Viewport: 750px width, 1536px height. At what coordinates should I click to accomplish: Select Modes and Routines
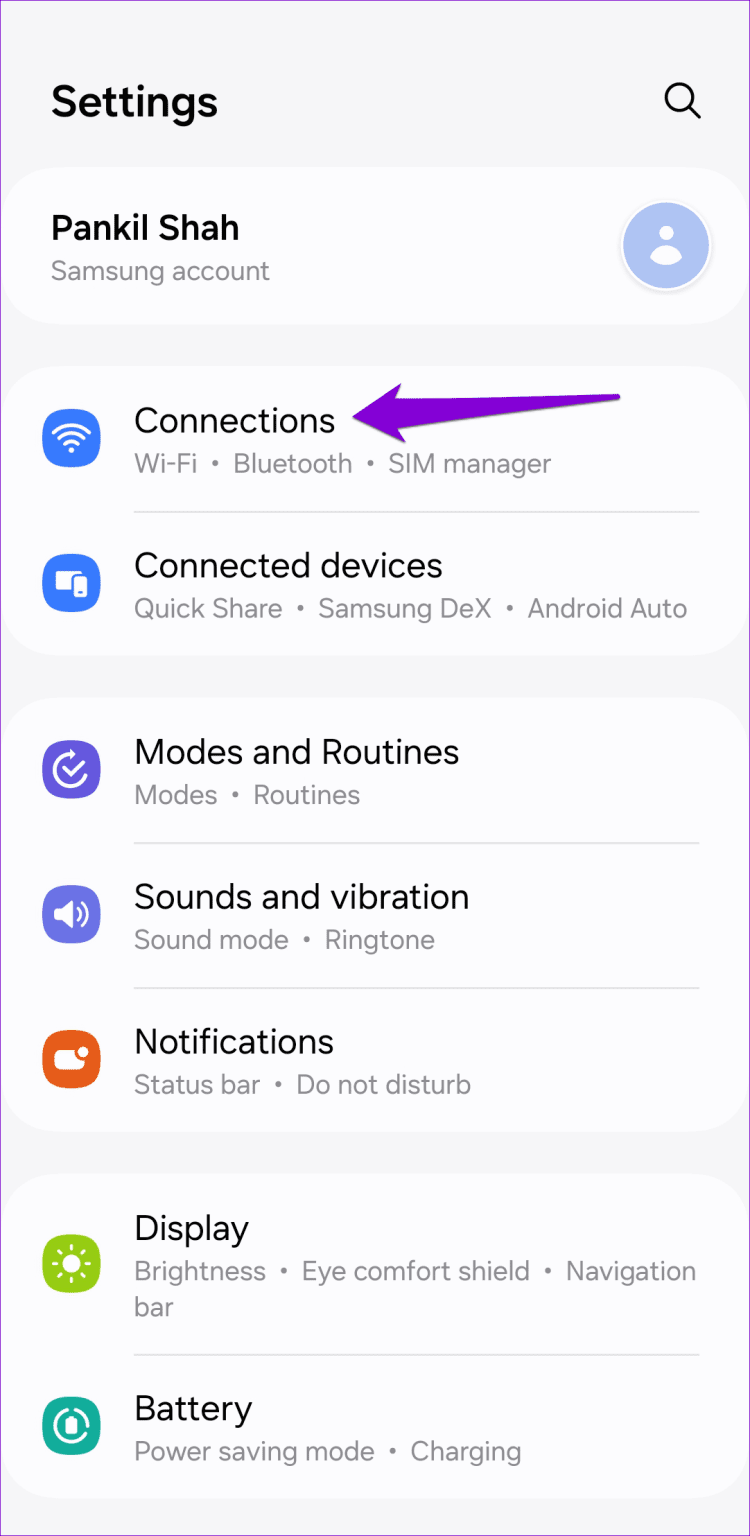click(296, 751)
